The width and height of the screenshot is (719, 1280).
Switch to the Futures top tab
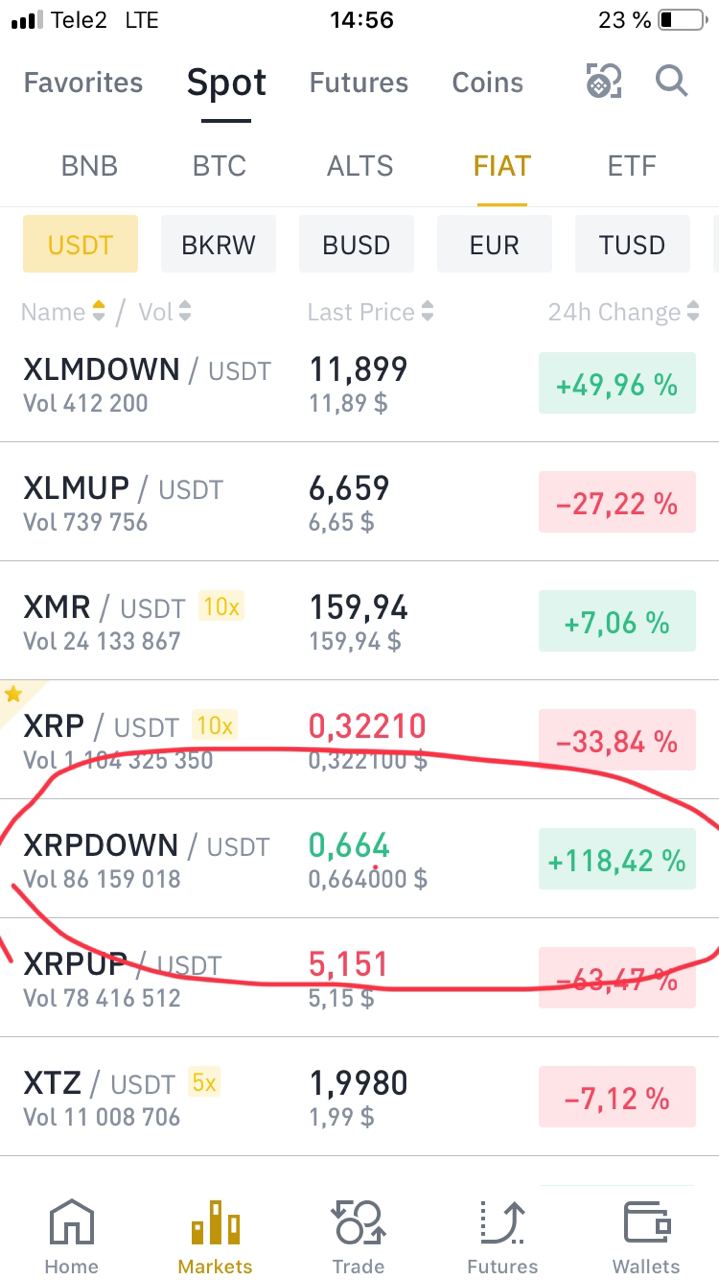tap(358, 82)
